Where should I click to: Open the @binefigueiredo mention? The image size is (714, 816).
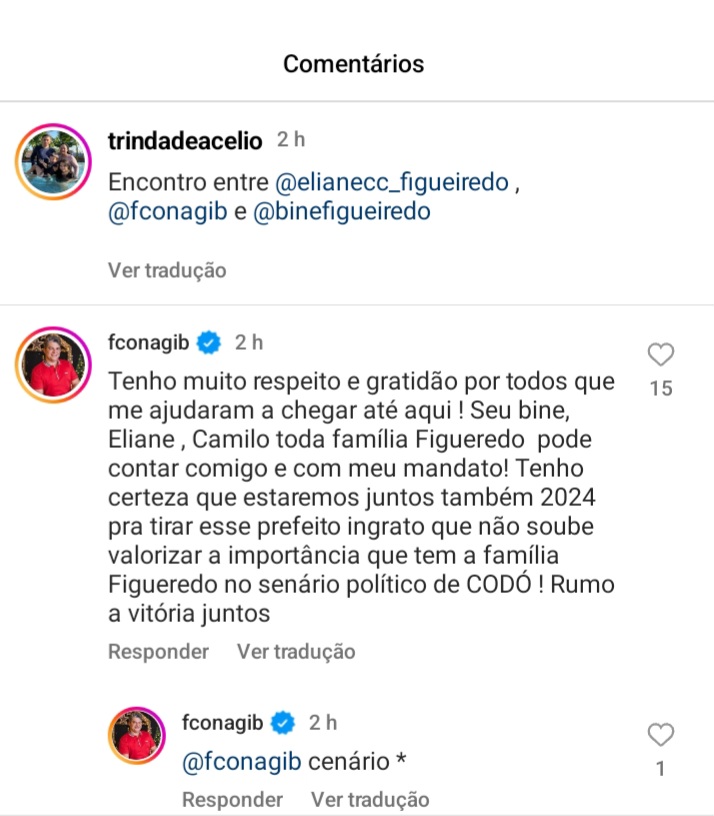click(342, 212)
